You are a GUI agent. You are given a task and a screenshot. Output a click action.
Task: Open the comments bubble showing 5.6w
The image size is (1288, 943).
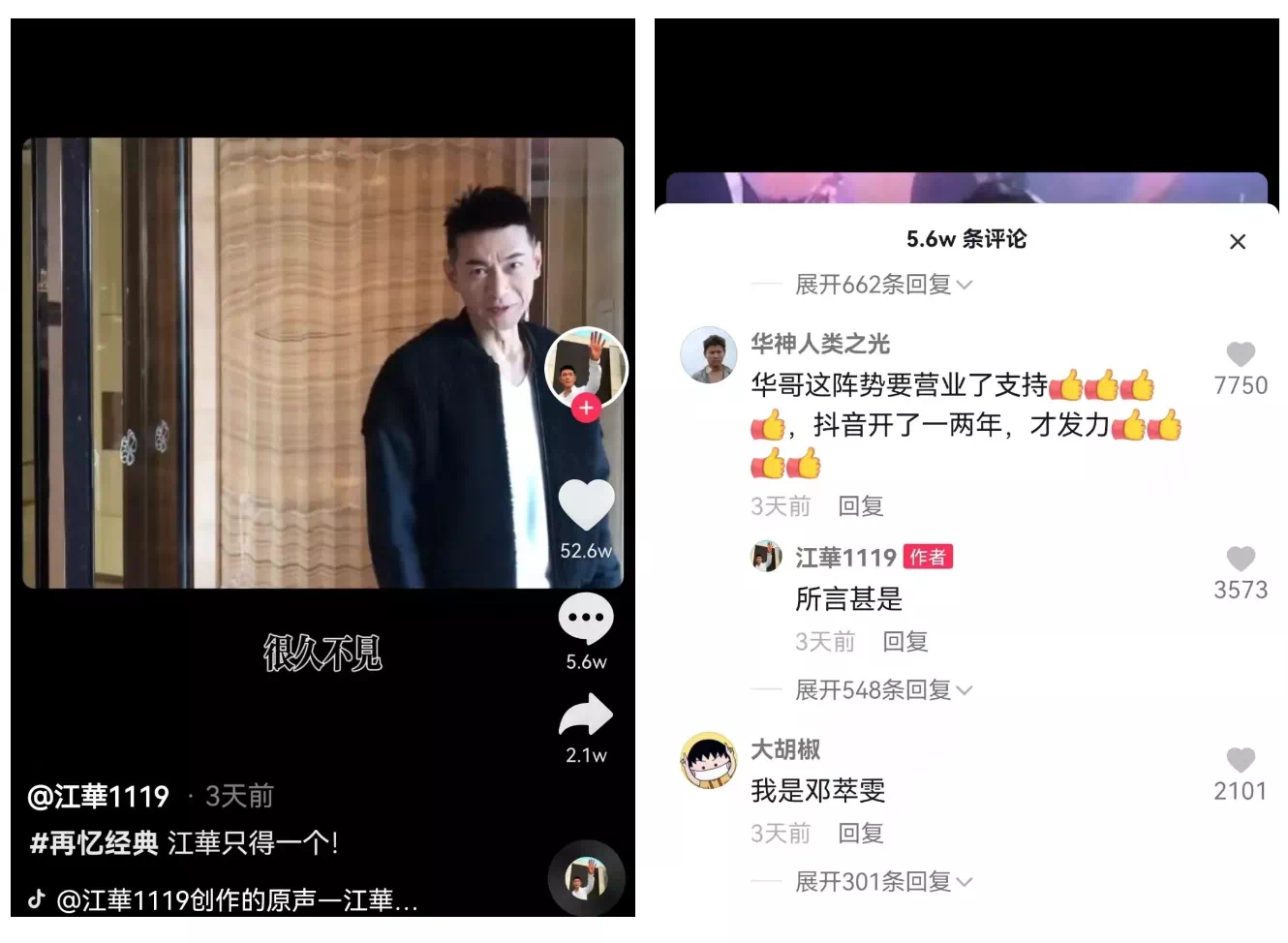click(586, 620)
